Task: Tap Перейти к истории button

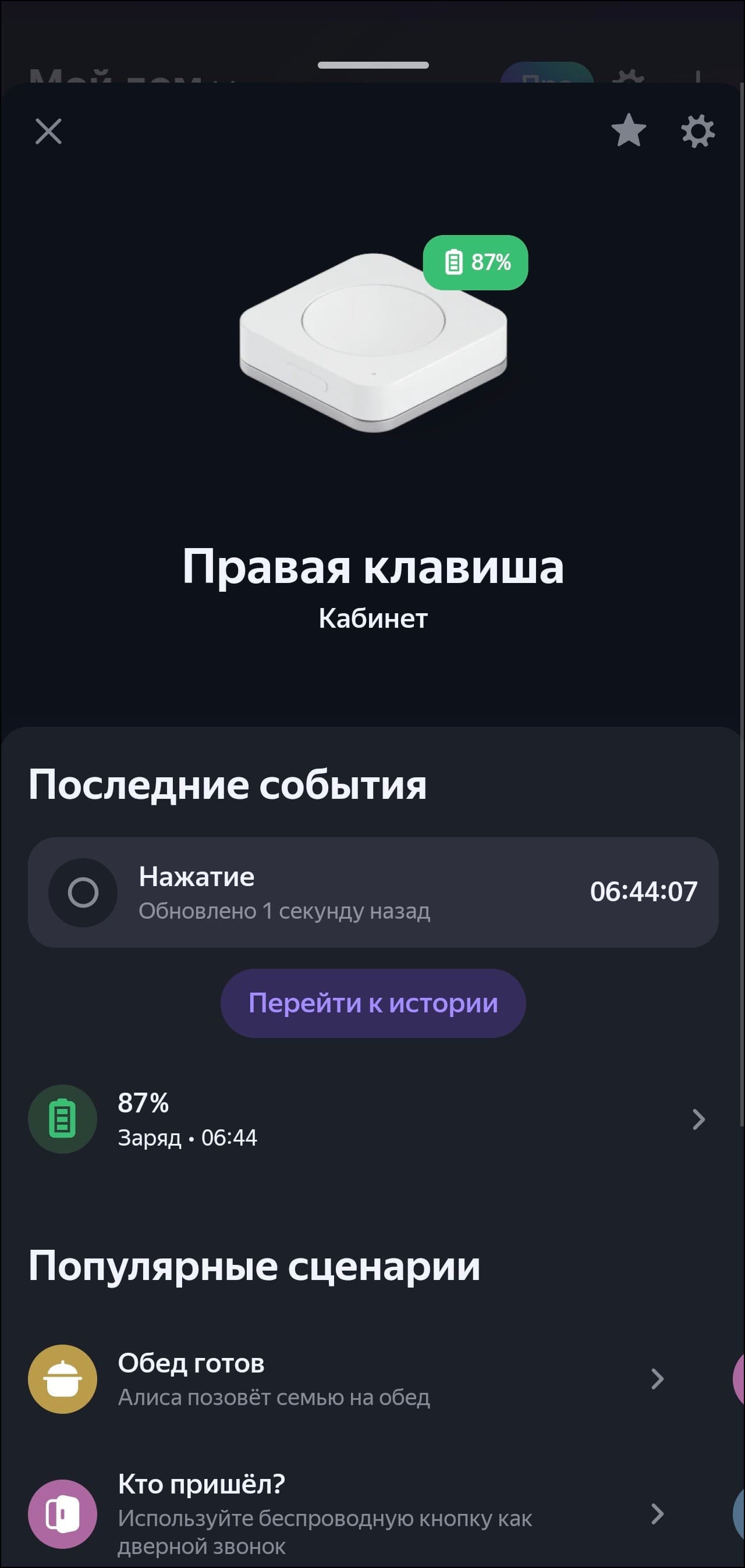Action: (x=372, y=1003)
